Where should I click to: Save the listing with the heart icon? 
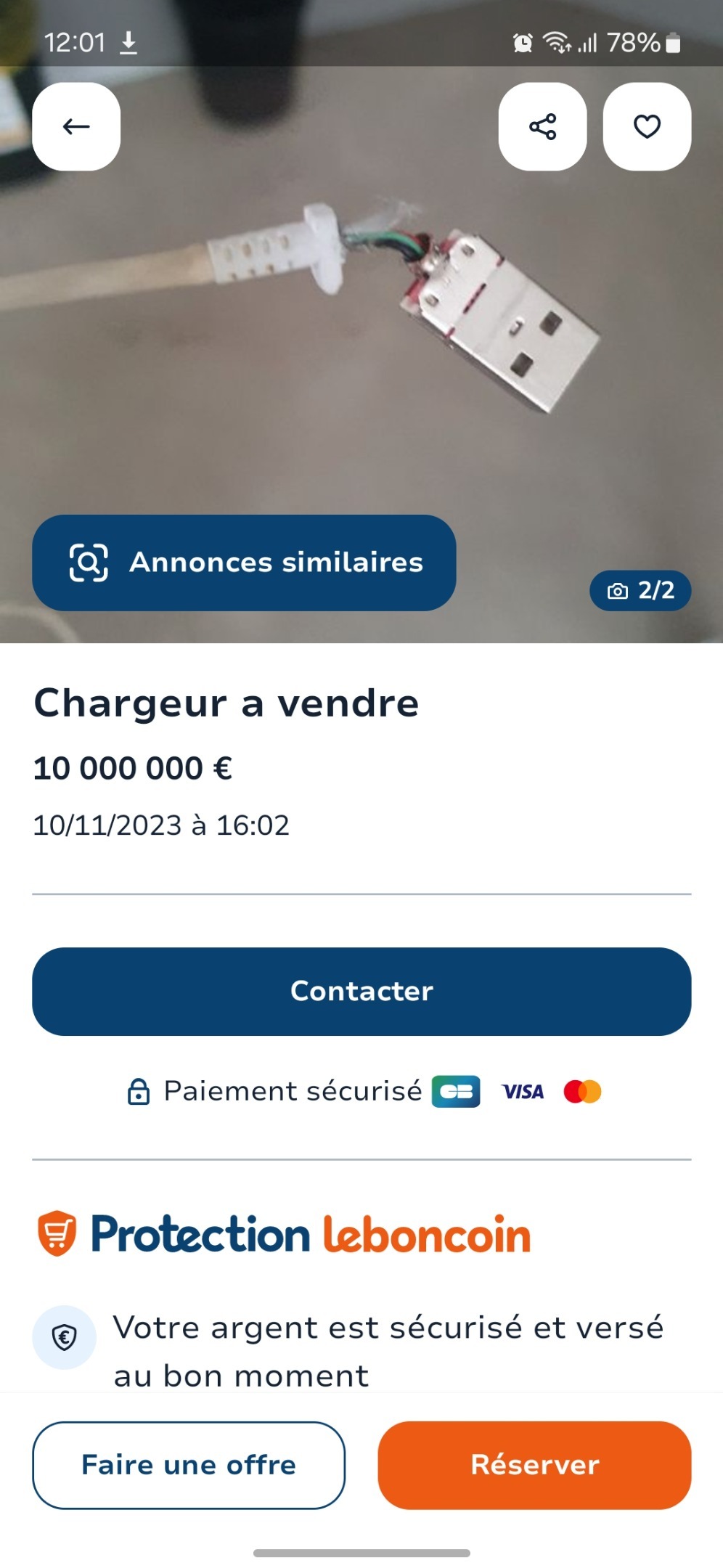coord(647,127)
